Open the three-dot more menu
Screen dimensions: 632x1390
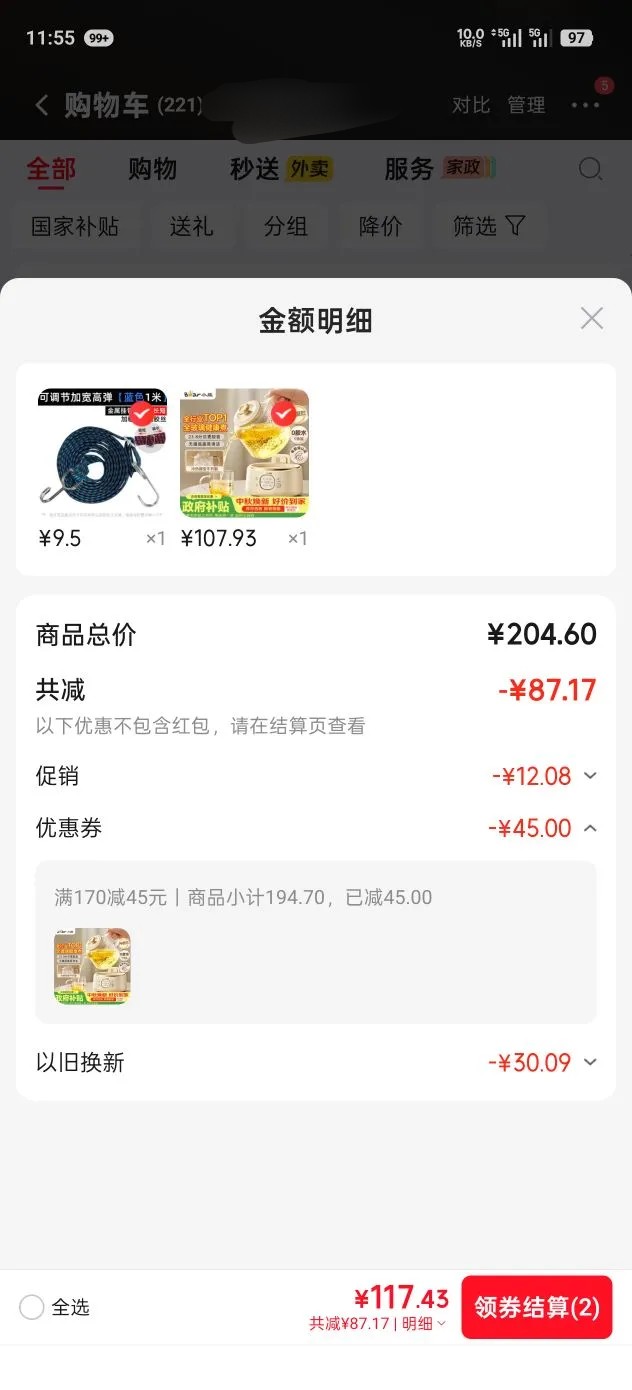pos(585,105)
